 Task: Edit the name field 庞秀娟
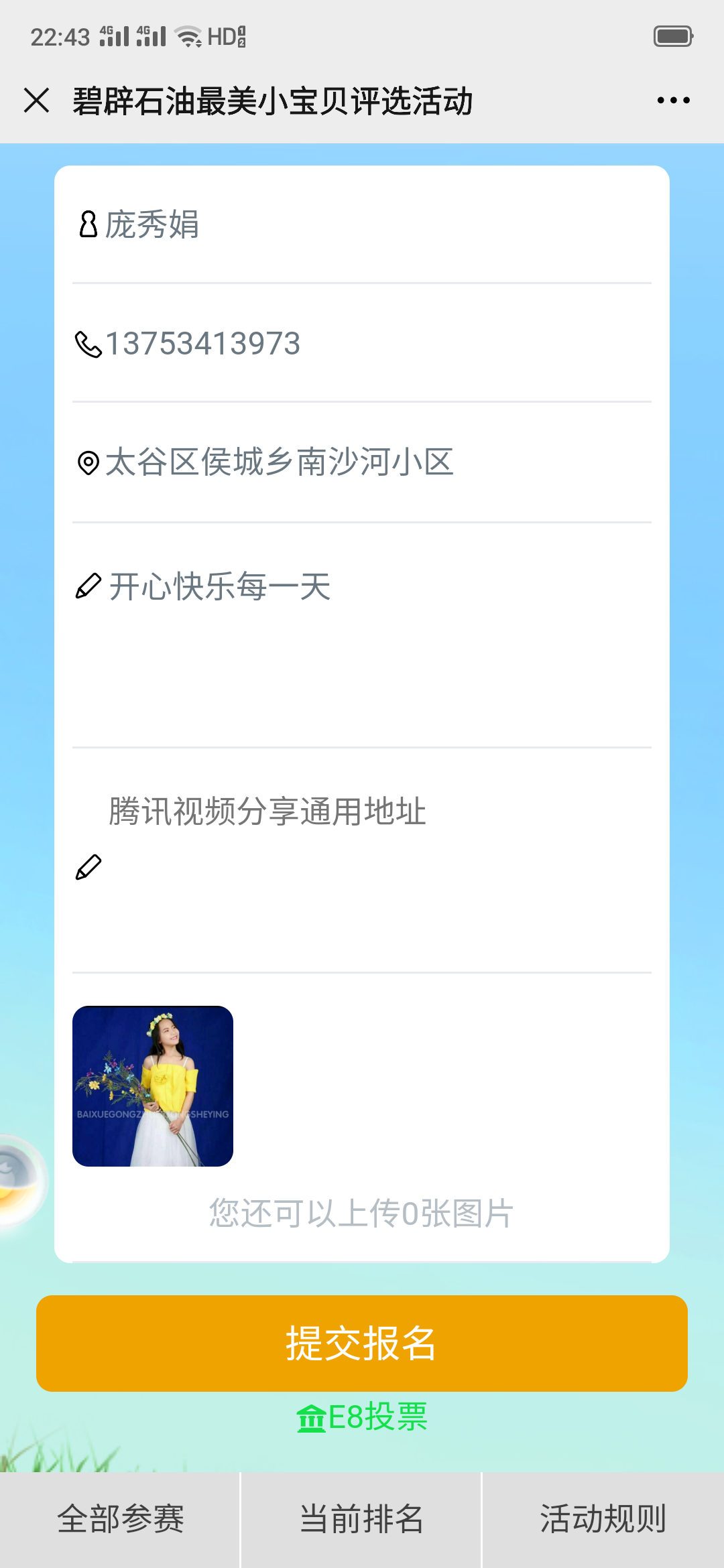[362, 224]
